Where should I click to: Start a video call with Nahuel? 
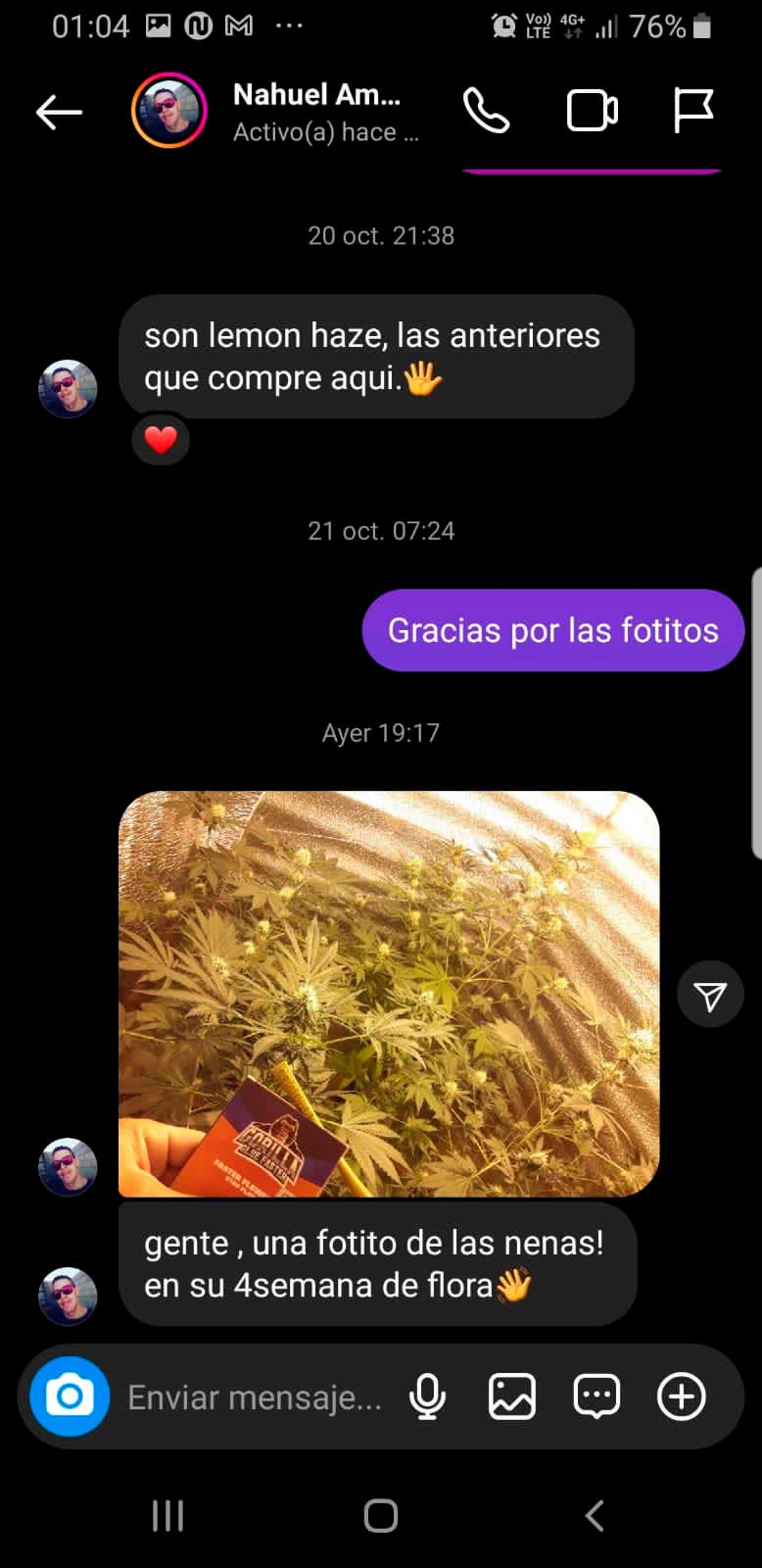592,111
